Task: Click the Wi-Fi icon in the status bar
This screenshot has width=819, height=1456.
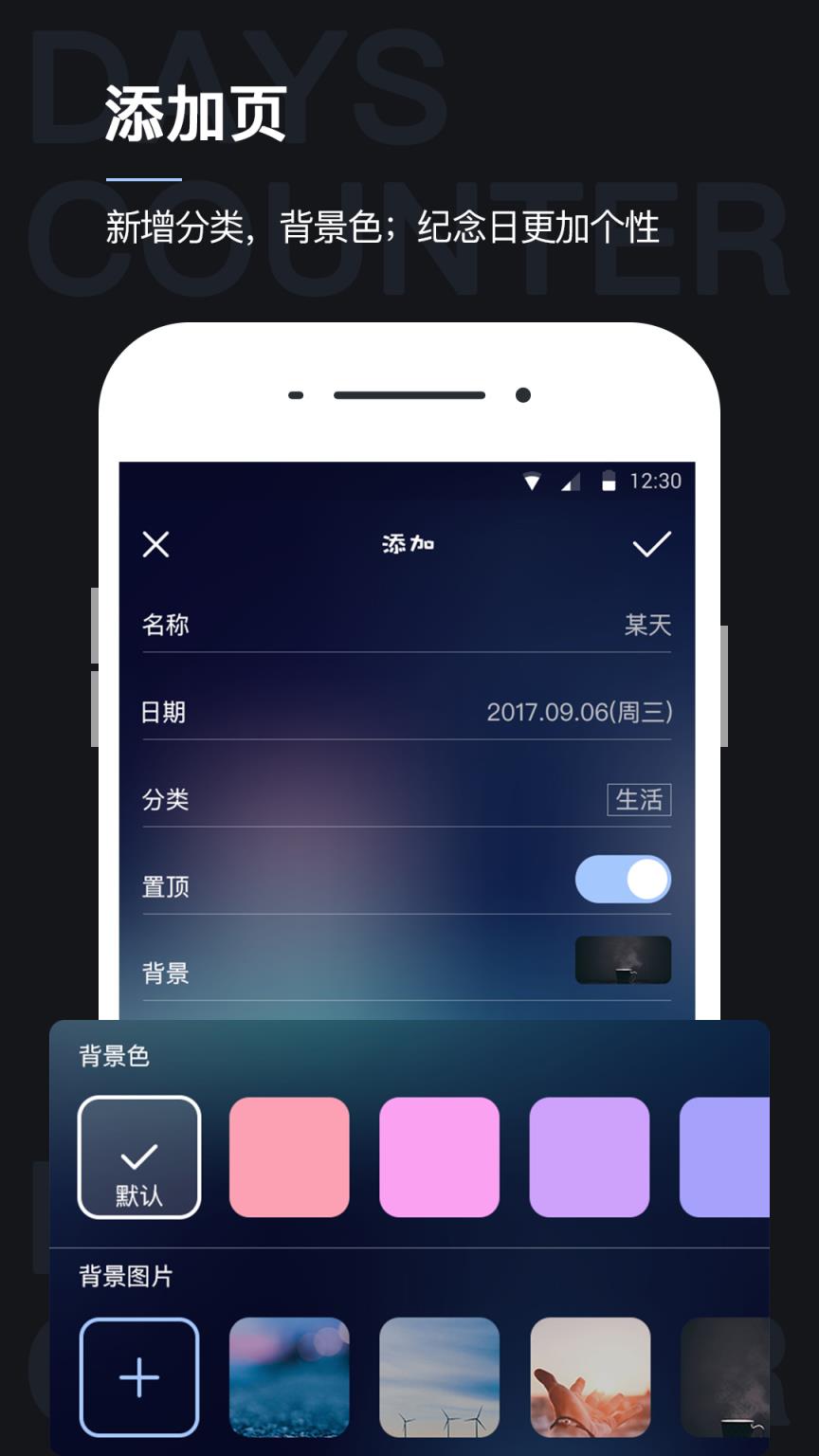Action: click(534, 482)
